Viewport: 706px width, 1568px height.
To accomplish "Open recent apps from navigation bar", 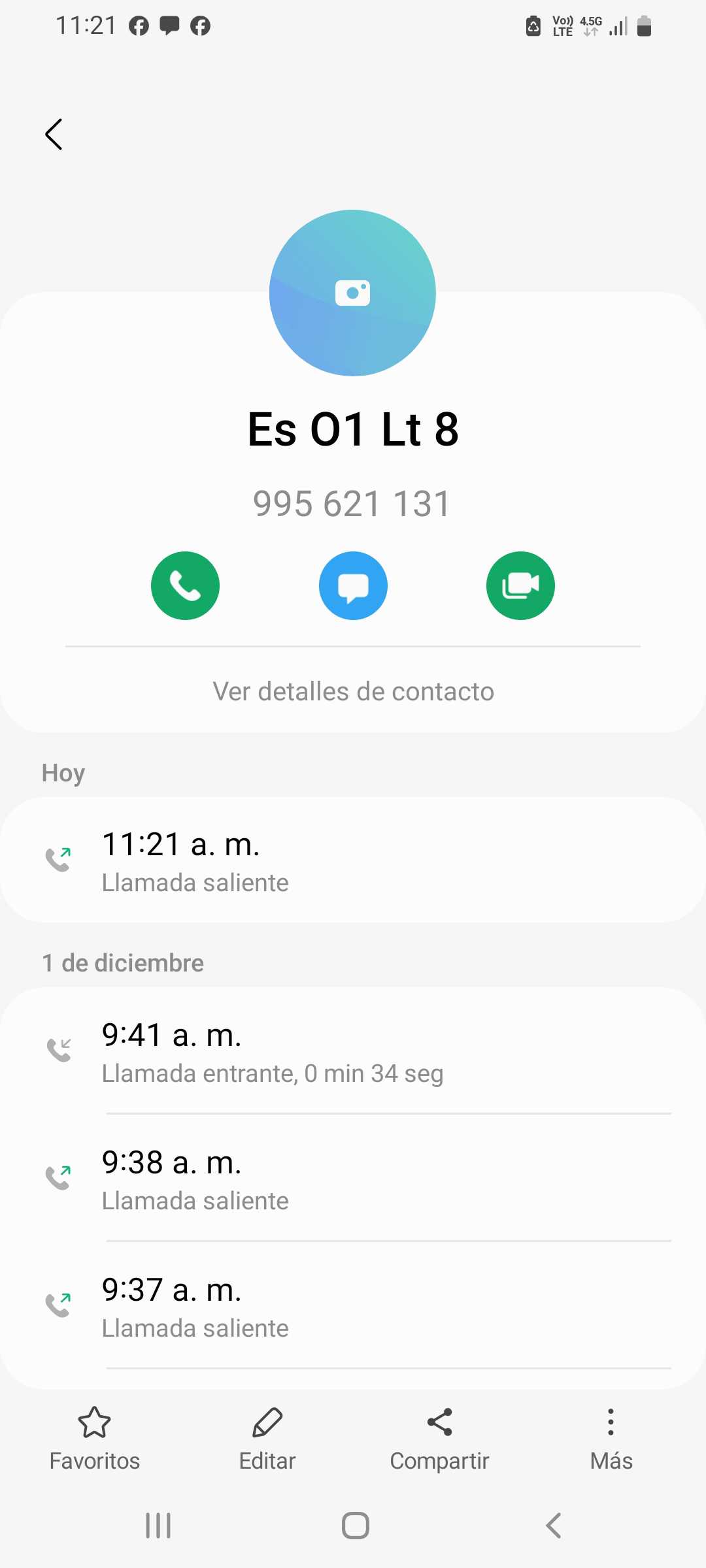I will [x=158, y=1526].
